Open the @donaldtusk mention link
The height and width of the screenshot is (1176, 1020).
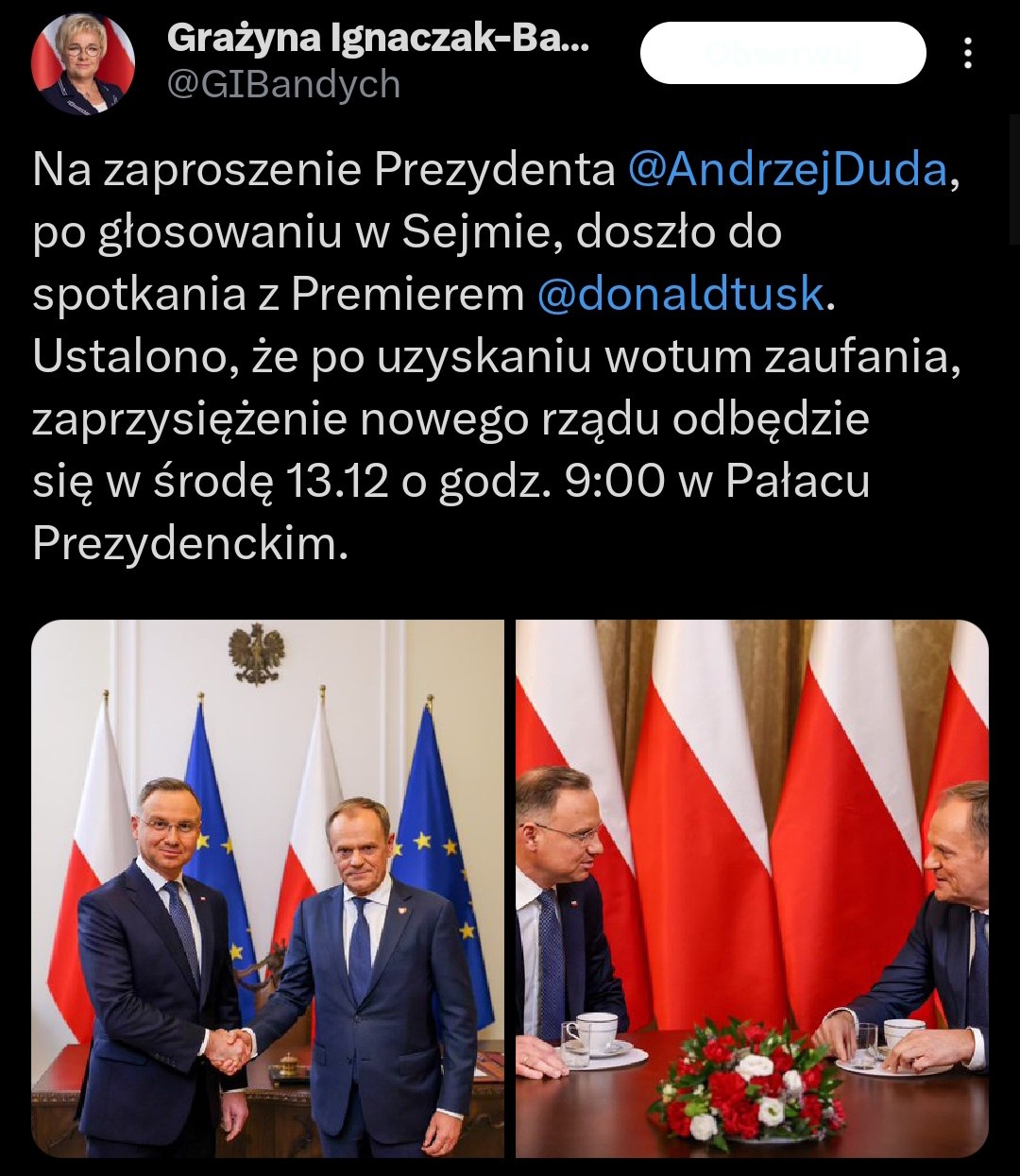[681, 294]
